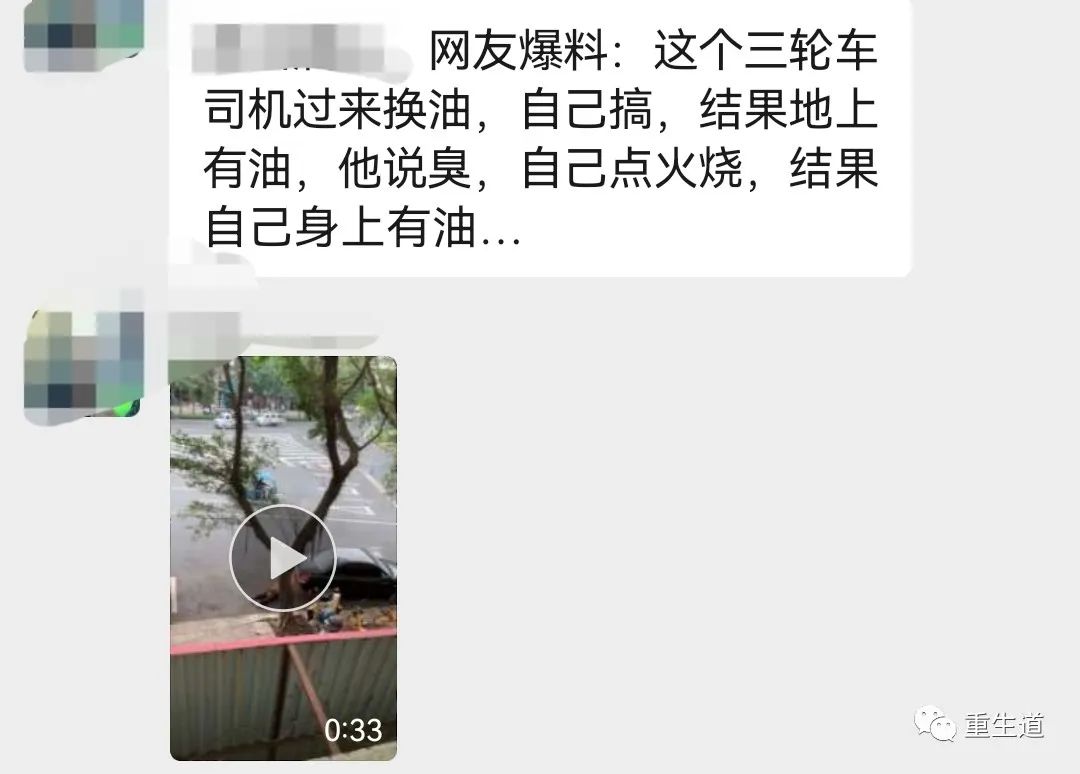Play the 0:33 video message
The width and height of the screenshot is (1080, 774).
(283, 558)
